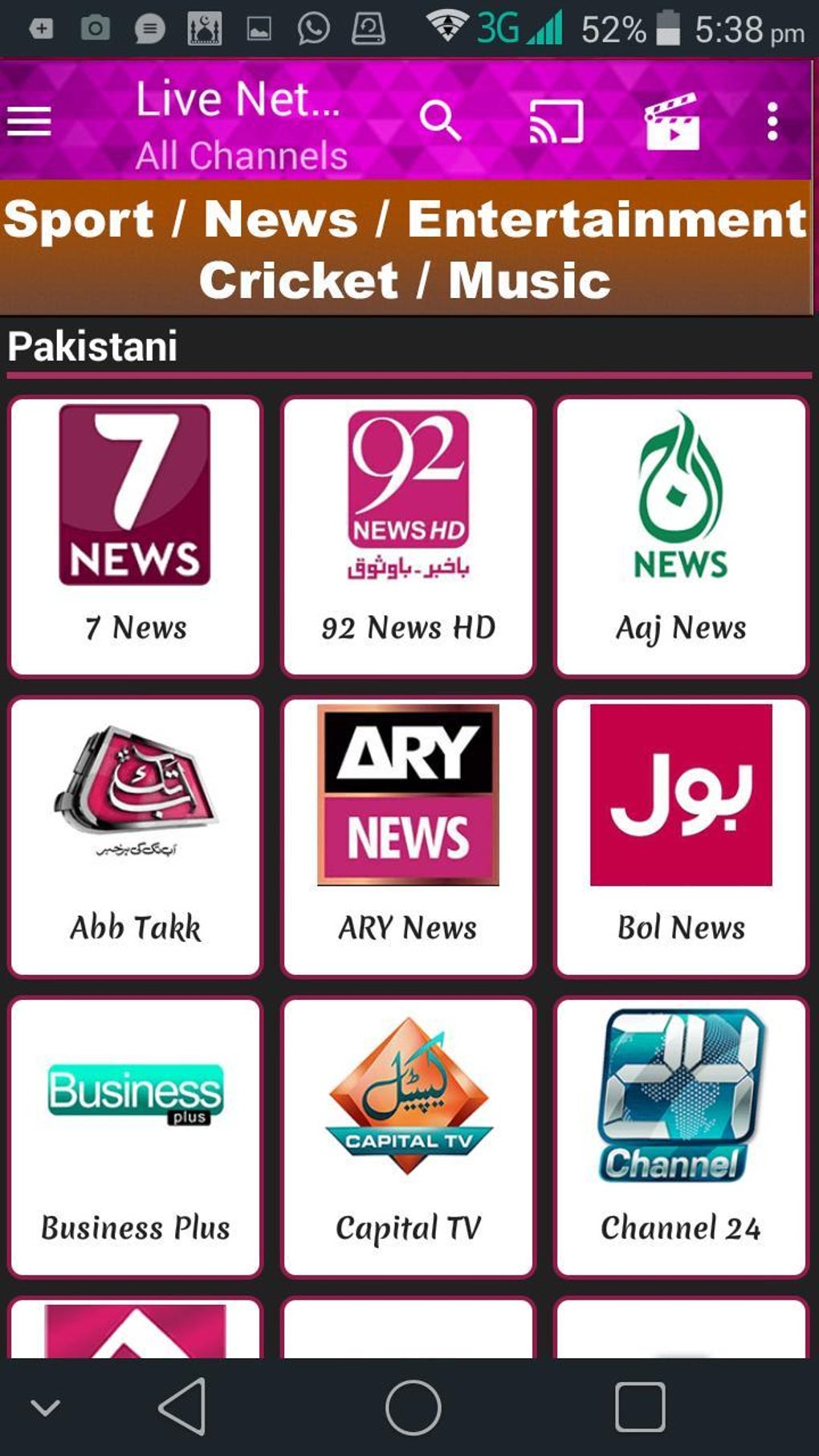Watch 92 News HD
The height and width of the screenshot is (1456, 819).
(408, 536)
